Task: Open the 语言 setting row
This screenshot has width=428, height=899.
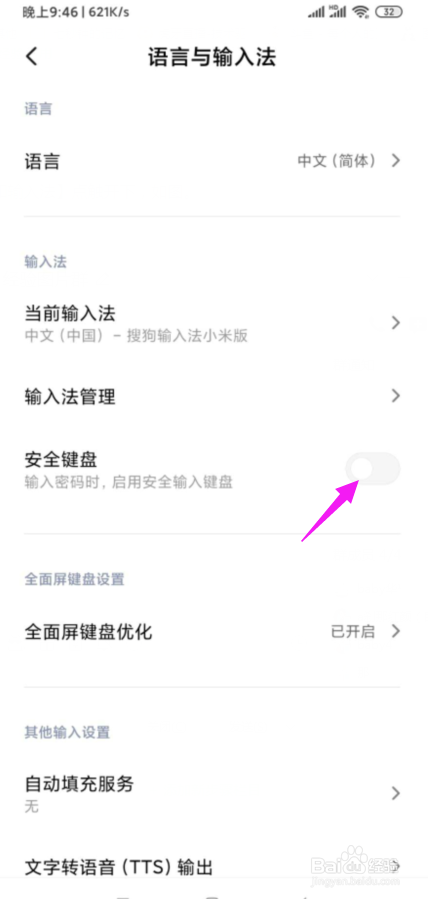Action: [x=213, y=161]
